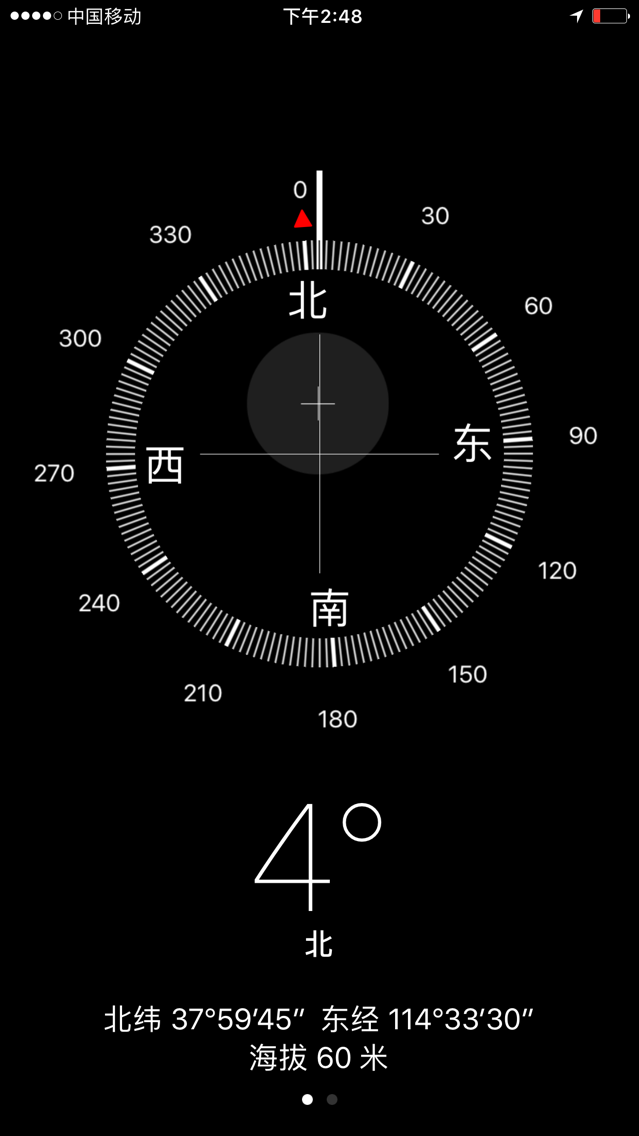Open the coordinates in Maps
The image size is (639, 1136).
click(319, 1020)
